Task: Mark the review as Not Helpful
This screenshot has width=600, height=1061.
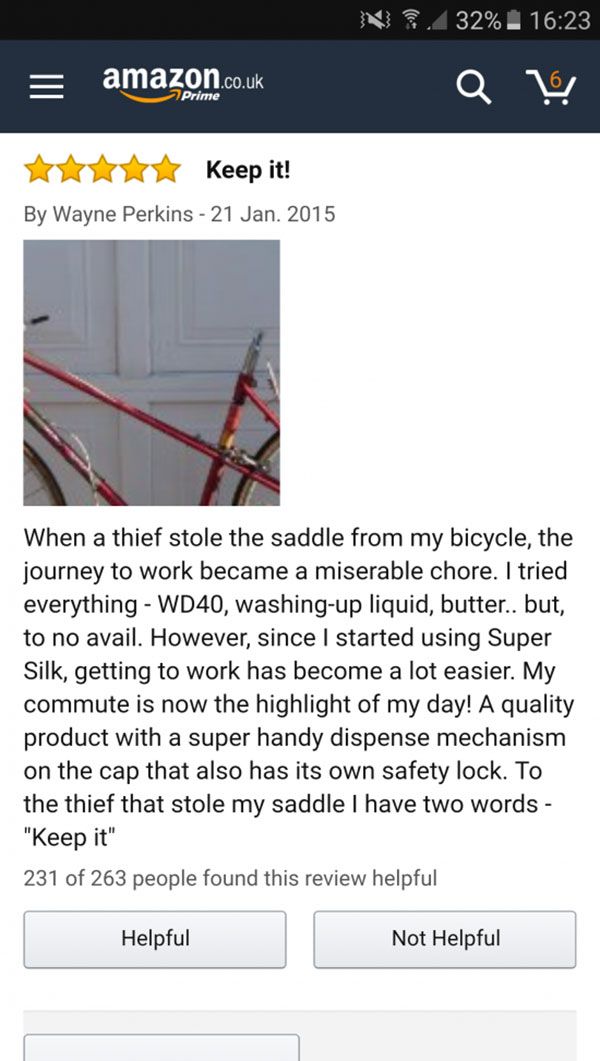Action: (x=445, y=939)
